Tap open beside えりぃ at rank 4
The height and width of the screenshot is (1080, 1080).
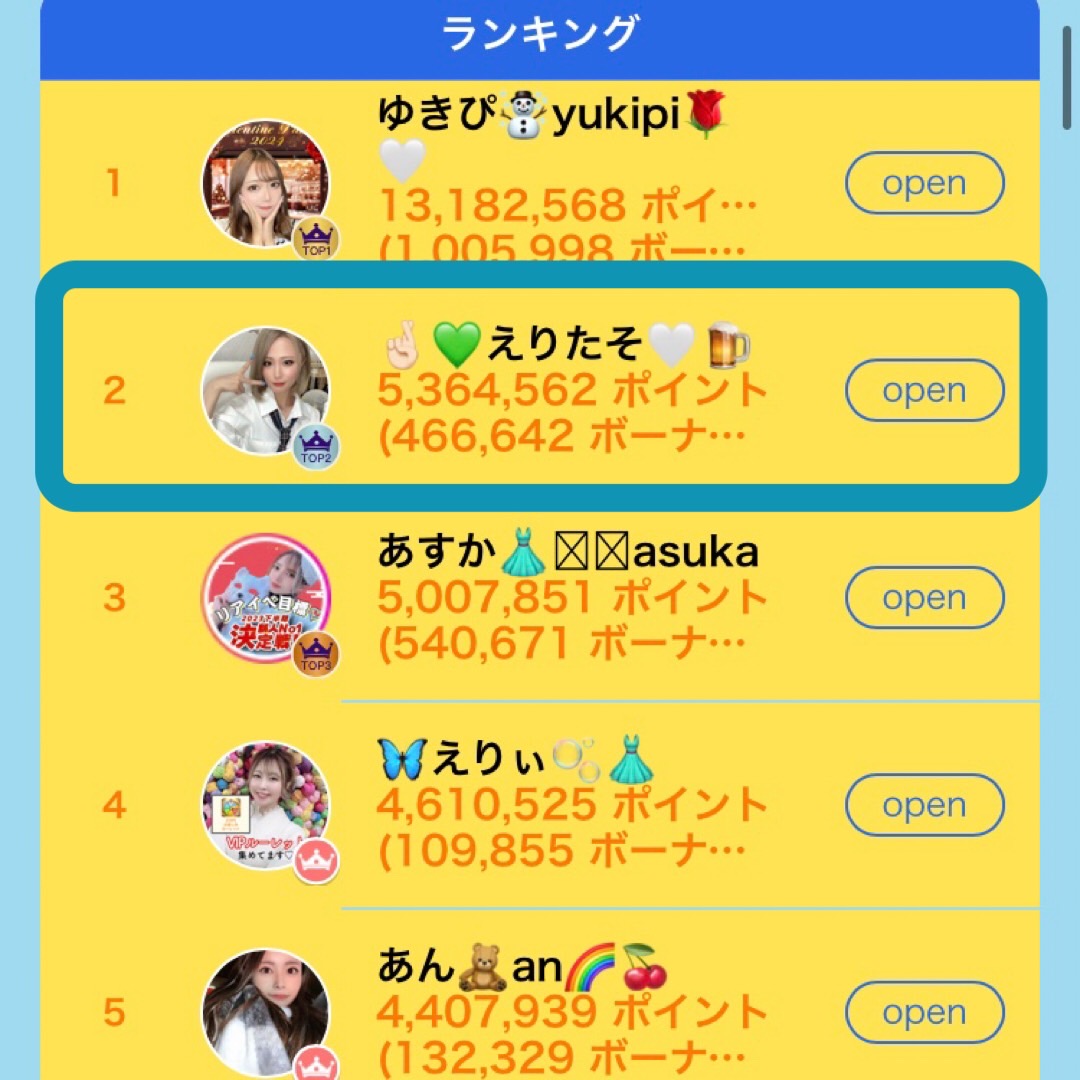pos(924,805)
